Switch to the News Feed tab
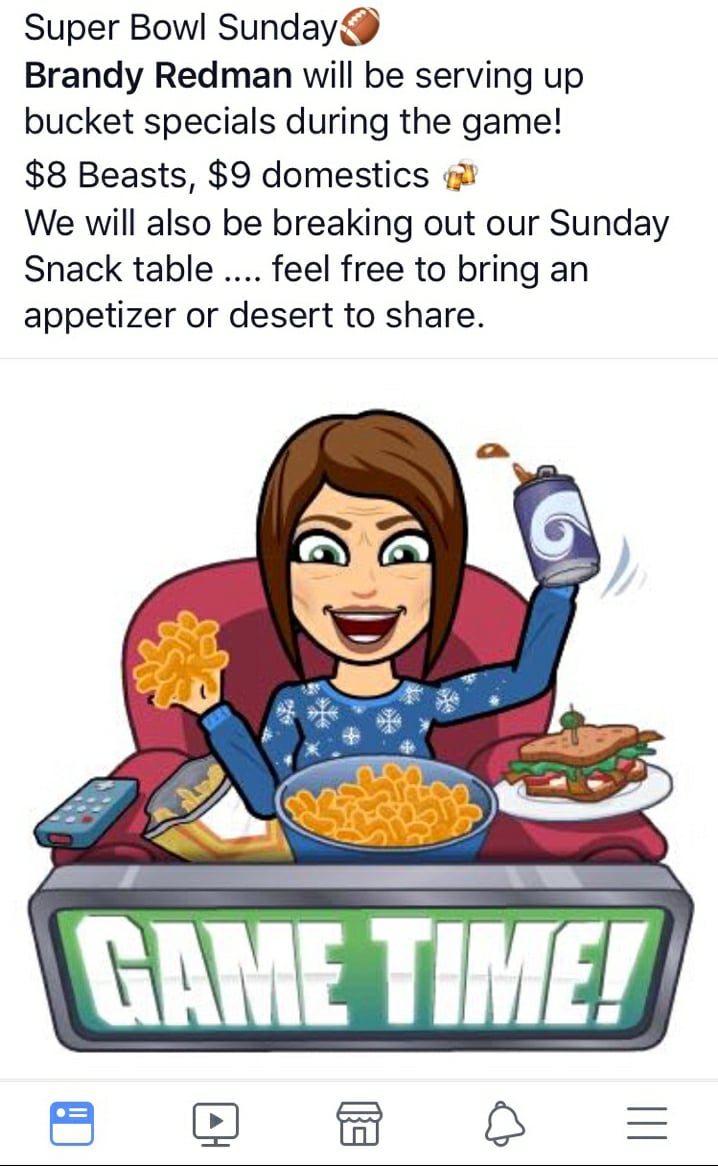Screen dimensions: 718x1166 [x=72, y=1122]
